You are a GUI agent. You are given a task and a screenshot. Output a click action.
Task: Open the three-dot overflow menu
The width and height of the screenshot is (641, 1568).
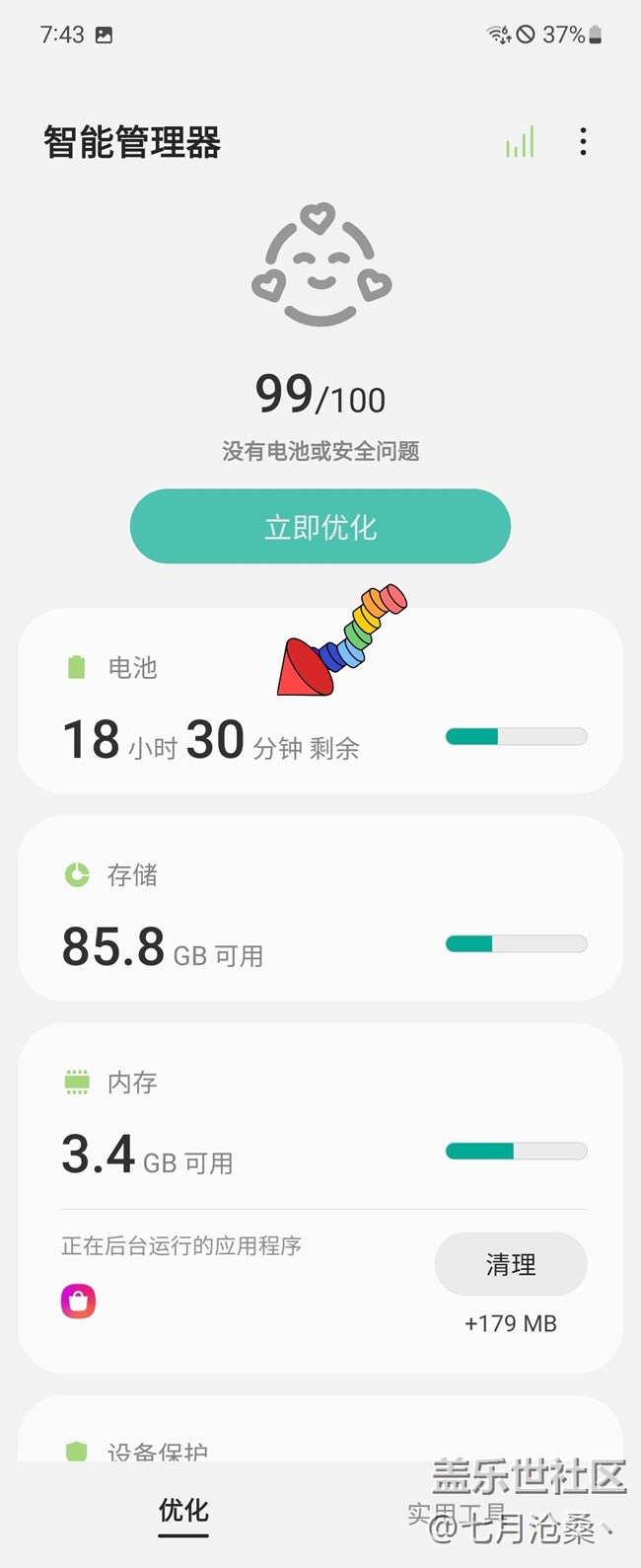583,142
